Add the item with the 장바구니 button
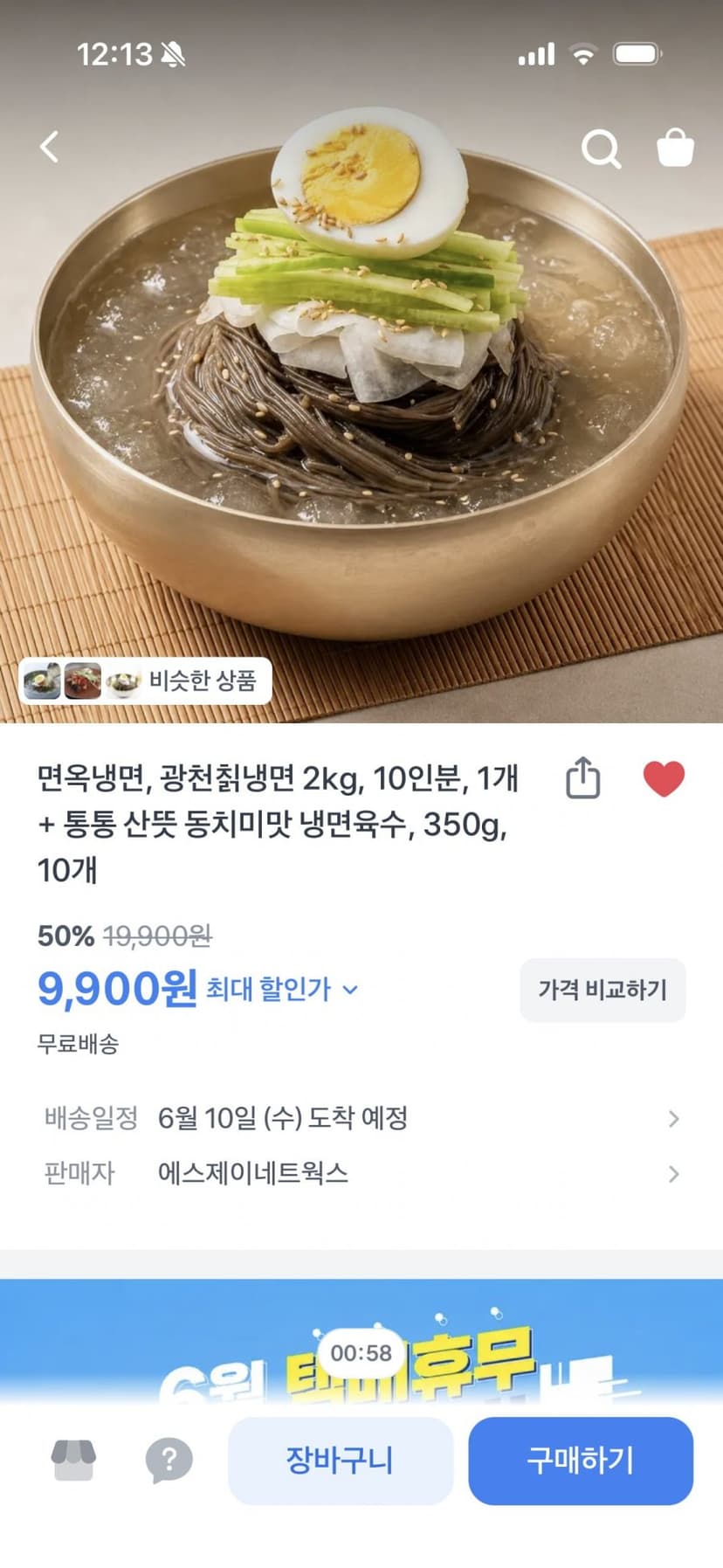Image resolution: width=723 pixels, height=1568 pixels. [341, 1461]
